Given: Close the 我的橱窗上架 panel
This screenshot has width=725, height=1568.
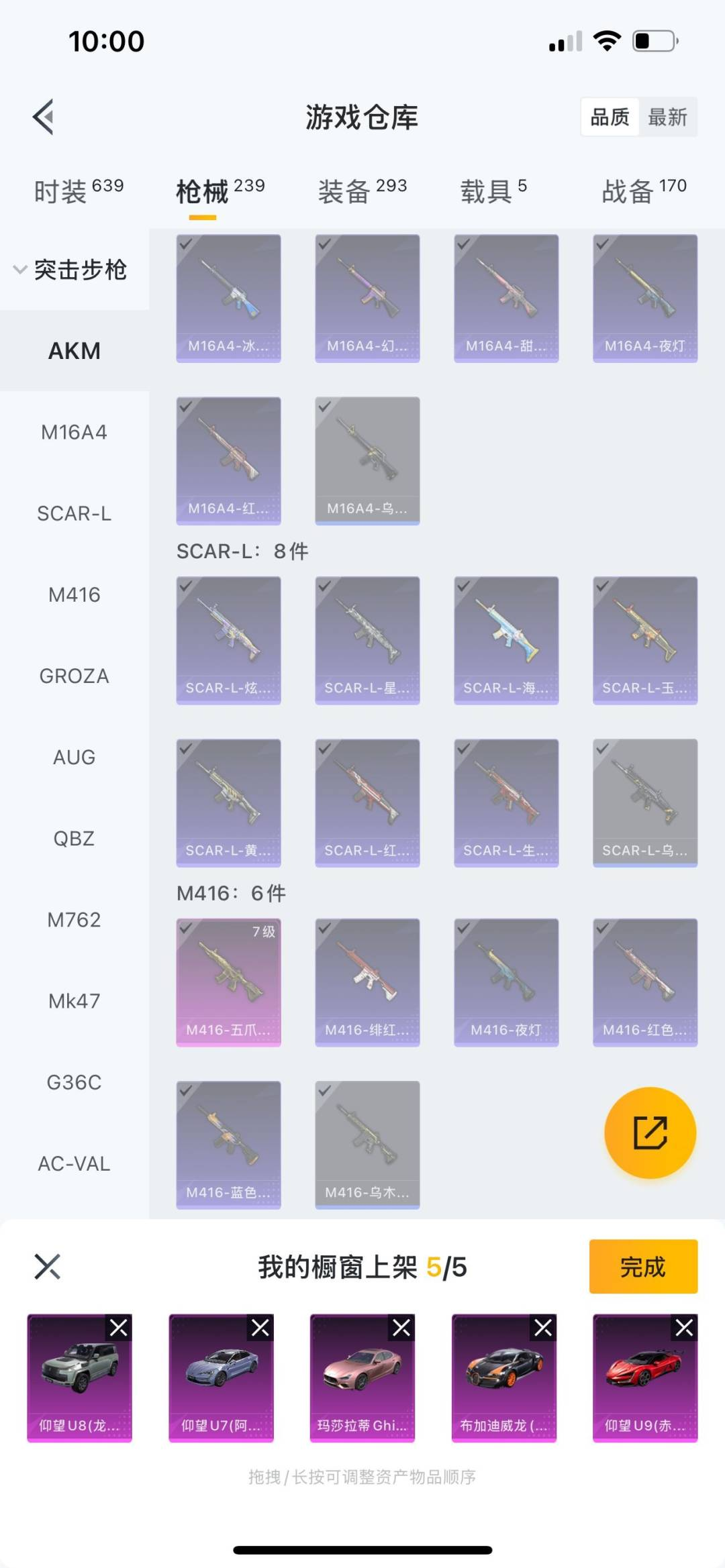Looking at the screenshot, I should (x=48, y=1267).
